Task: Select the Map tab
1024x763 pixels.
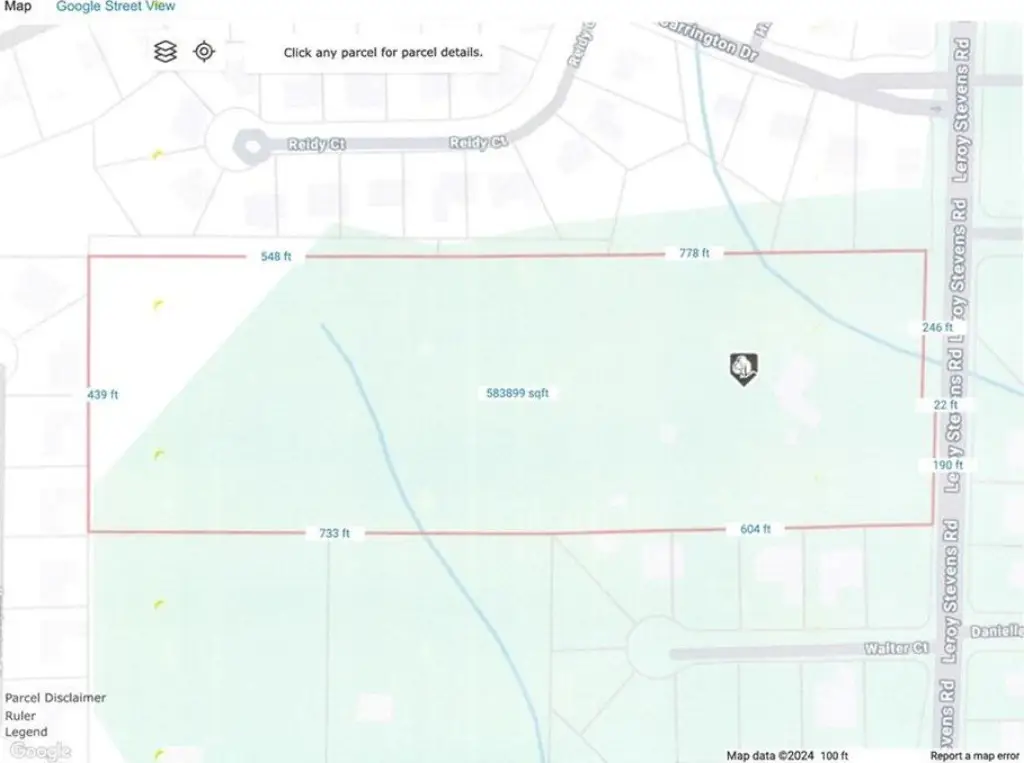Action: tap(18, 6)
